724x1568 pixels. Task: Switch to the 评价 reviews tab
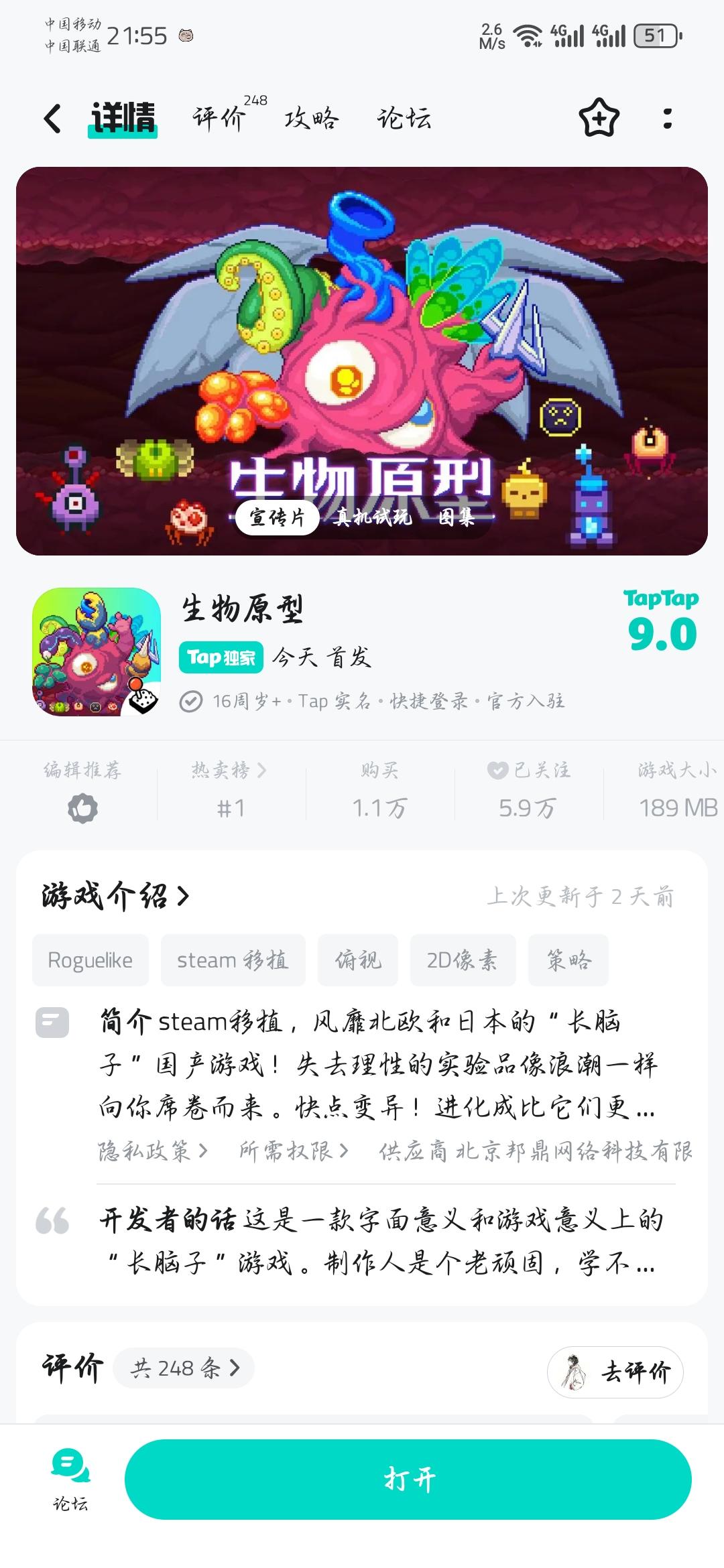[x=218, y=118]
